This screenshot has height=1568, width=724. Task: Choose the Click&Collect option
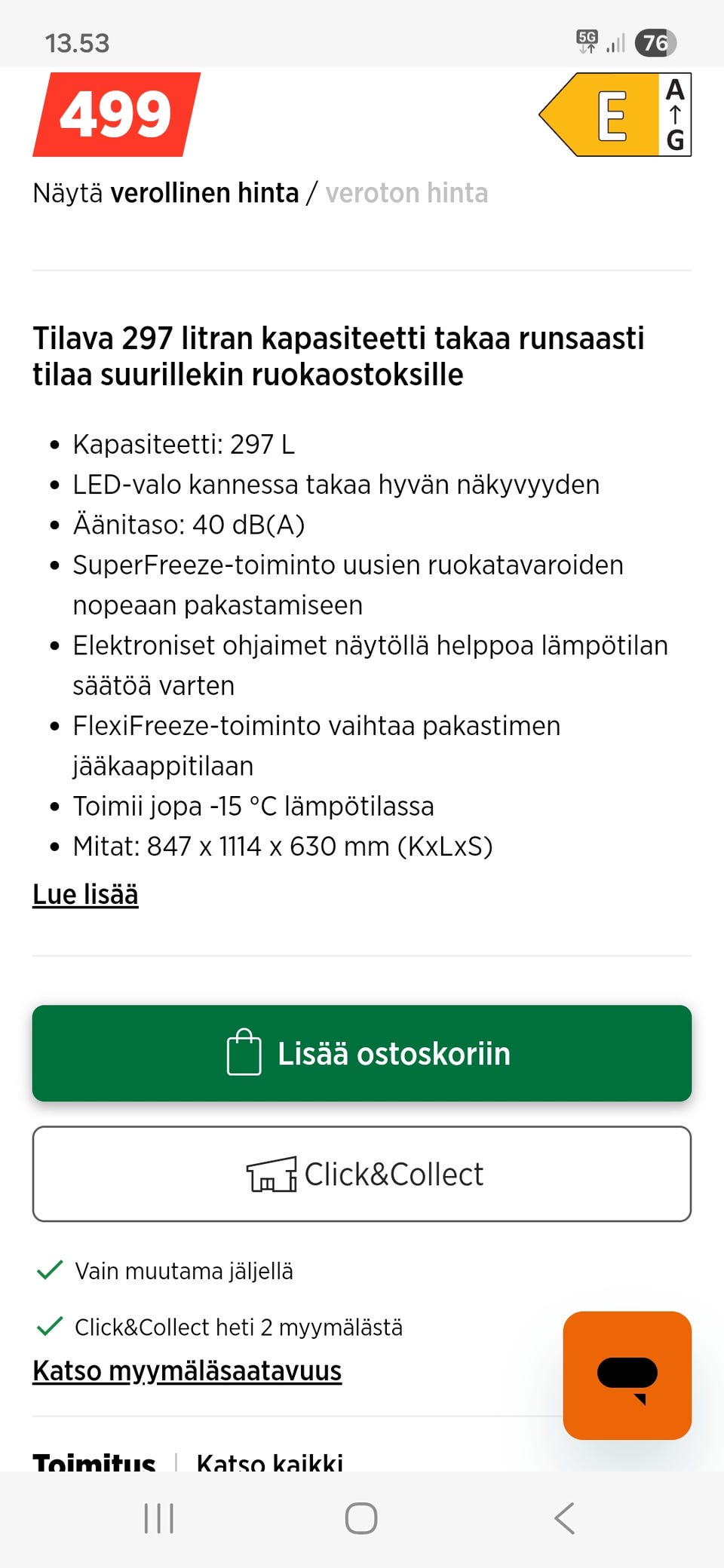tap(361, 1174)
